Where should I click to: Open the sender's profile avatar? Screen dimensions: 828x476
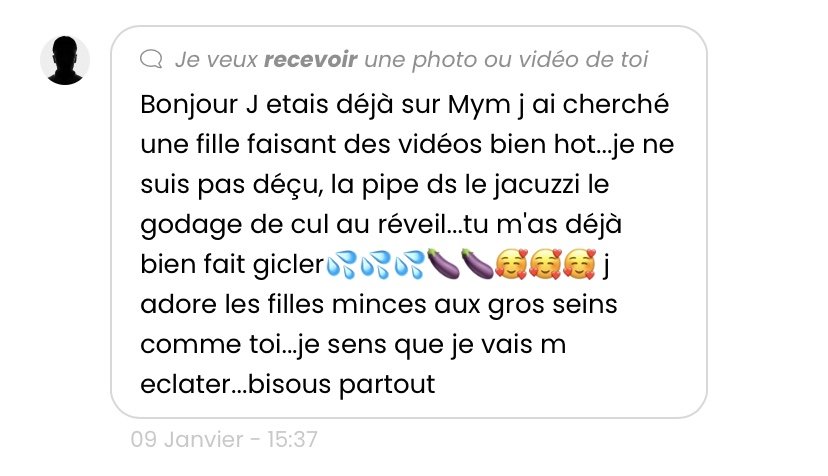(x=65, y=60)
